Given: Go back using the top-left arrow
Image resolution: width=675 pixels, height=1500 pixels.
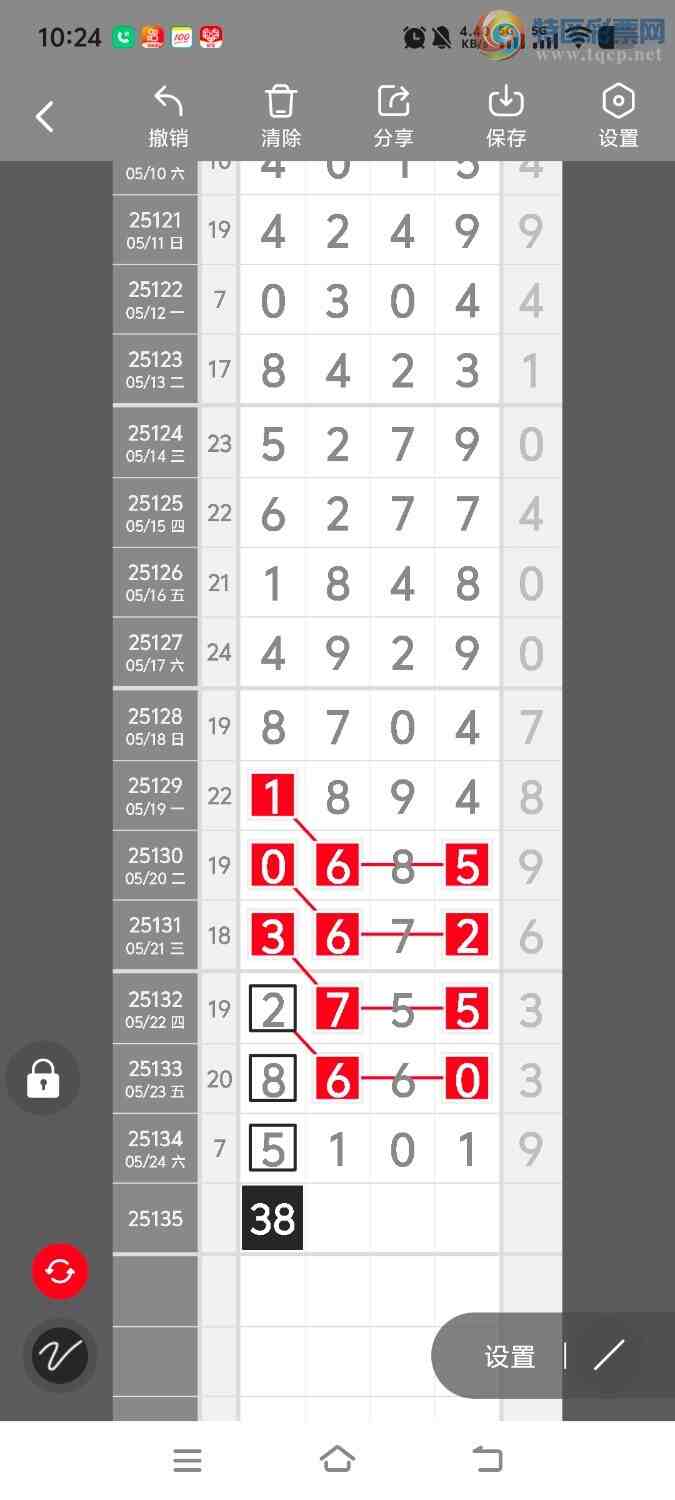Looking at the screenshot, I should tap(45, 117).
